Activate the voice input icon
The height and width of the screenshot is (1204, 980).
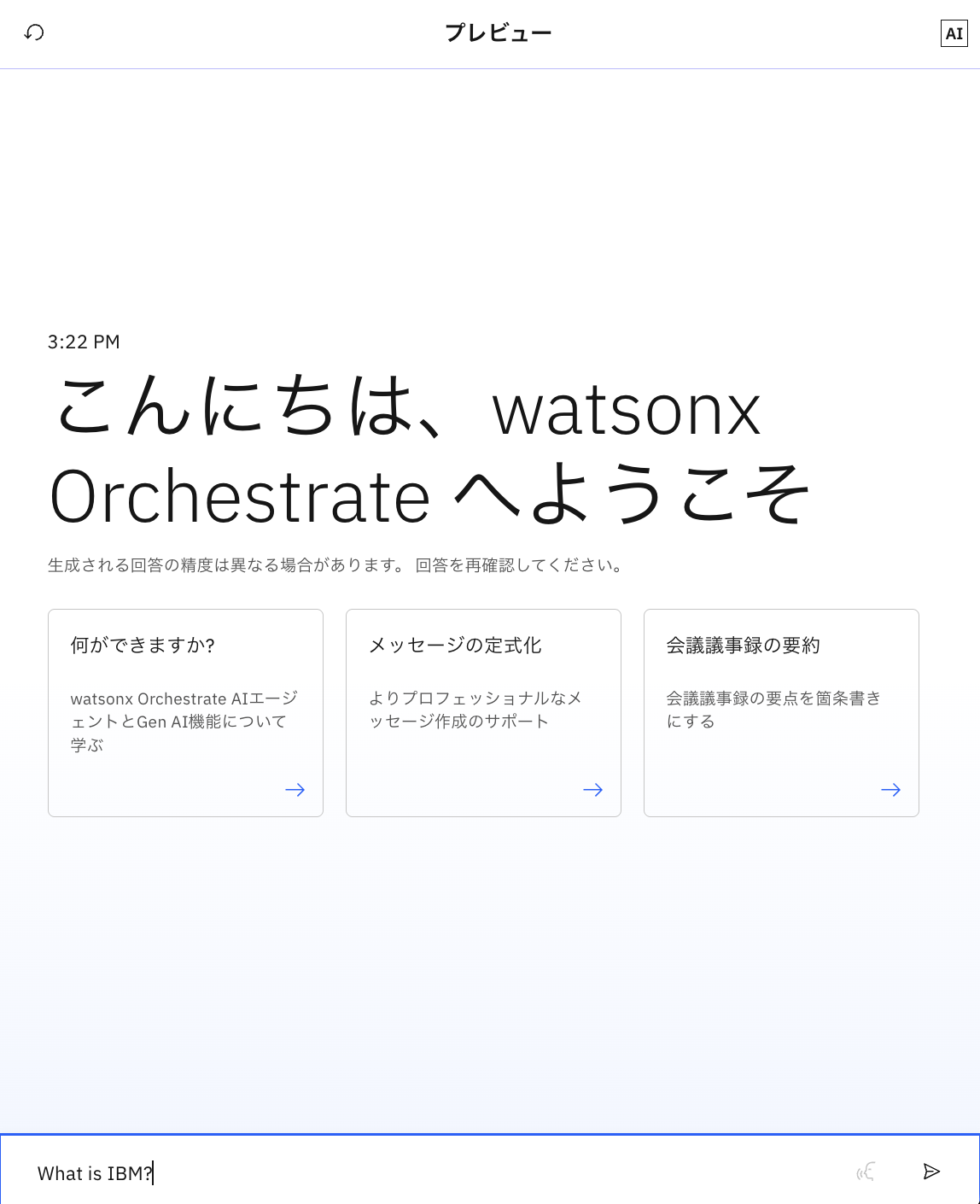[866, 1172]
